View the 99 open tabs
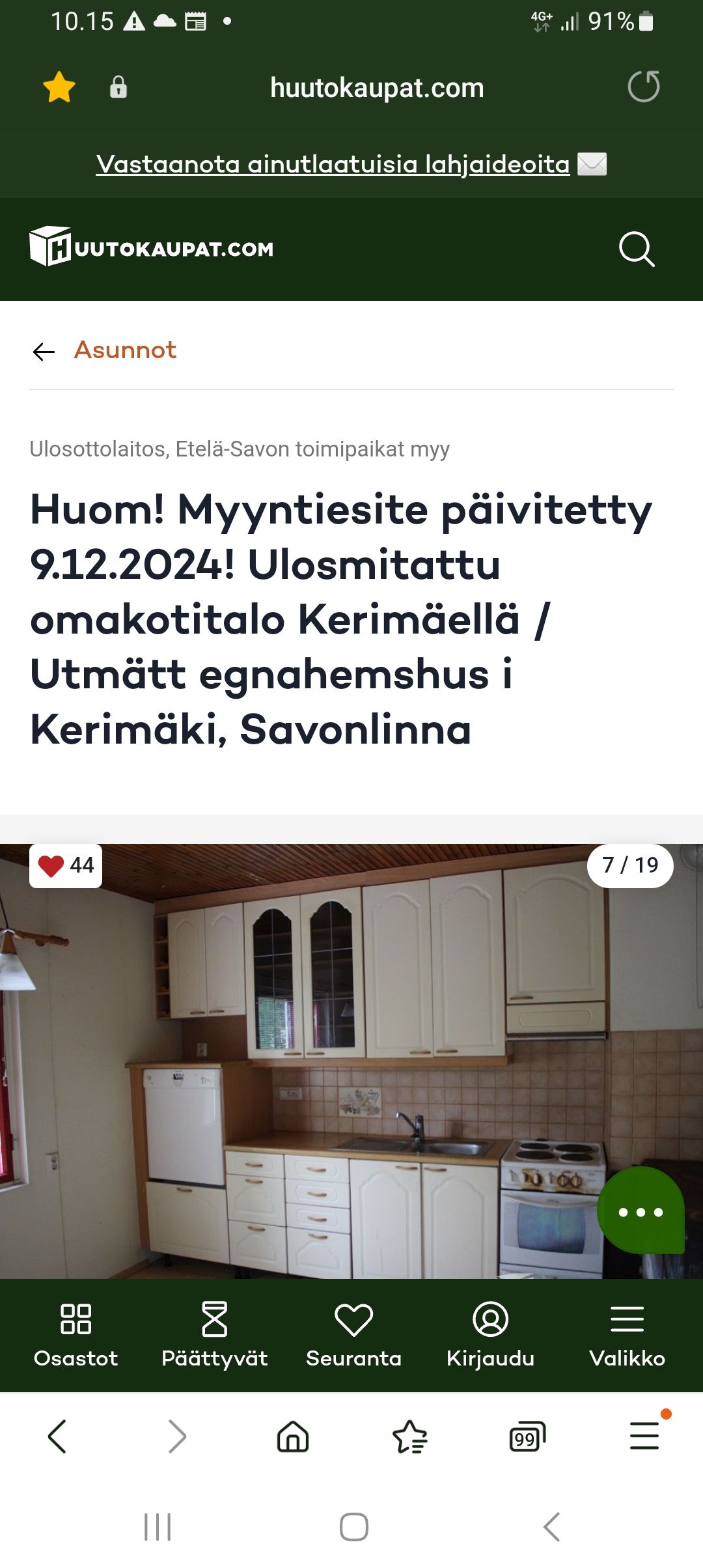 pos(527,1436)
